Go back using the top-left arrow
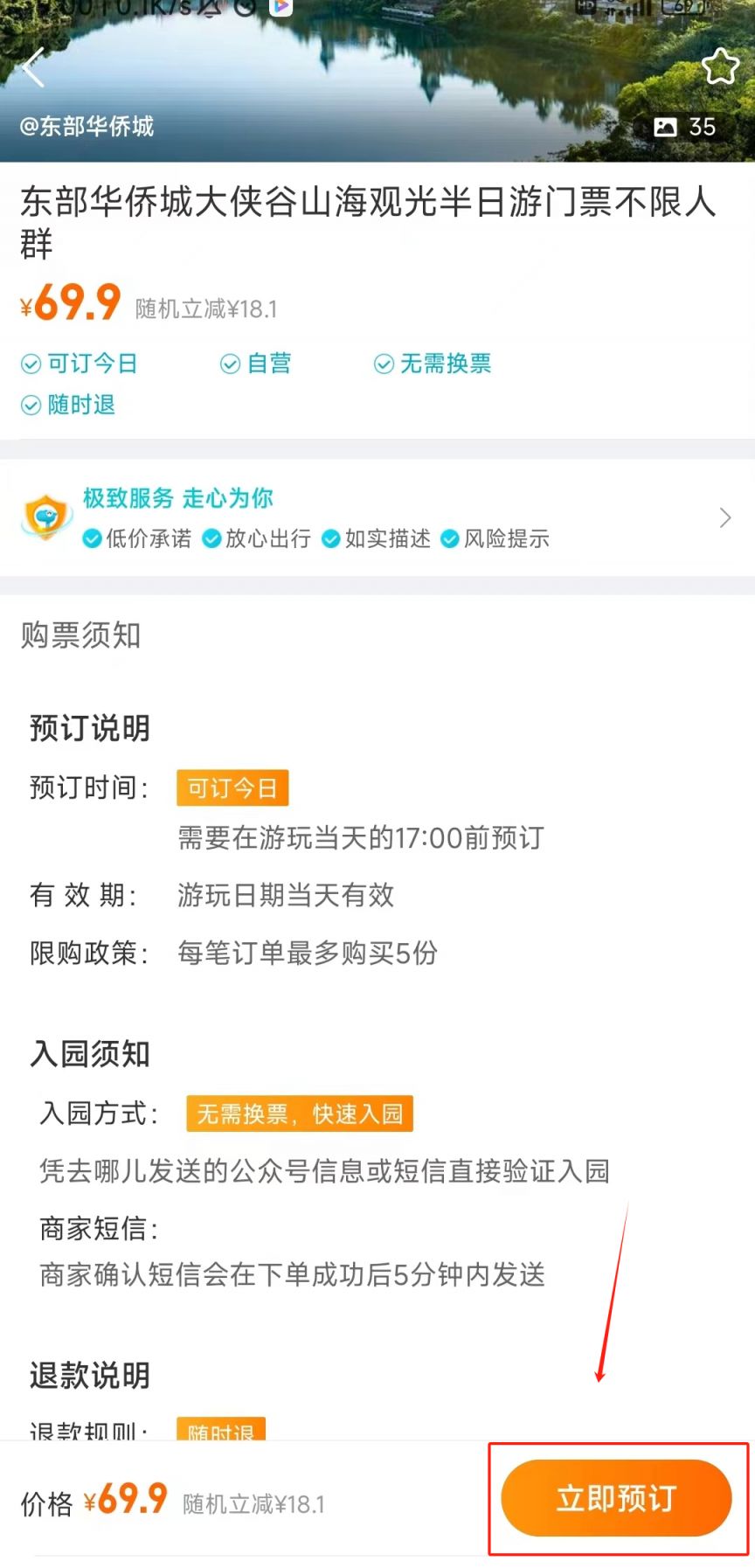Image resolution: width=755 pixels, height=1568 pixels. pyautogui.click(x=33, y=67)
